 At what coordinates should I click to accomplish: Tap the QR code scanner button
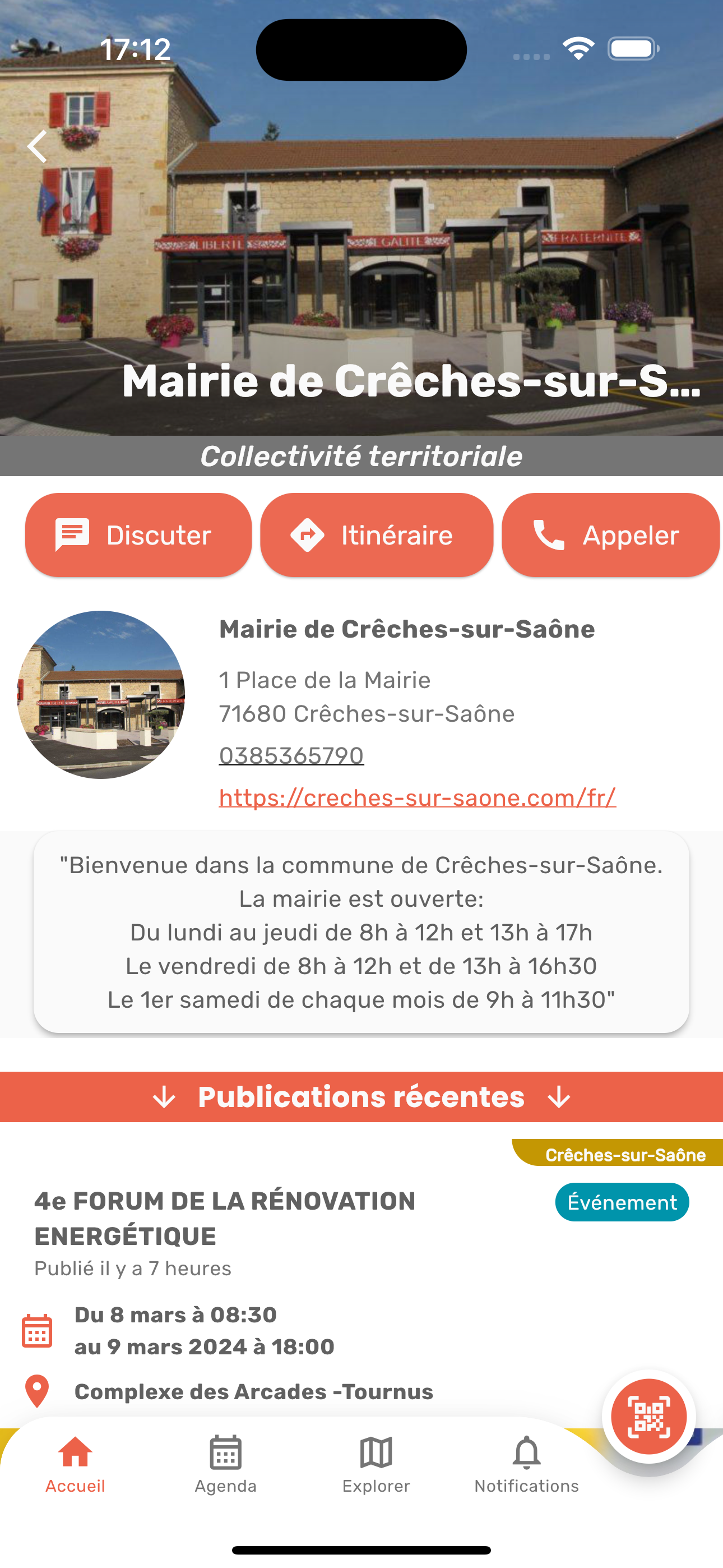pyautogui.click(x=649, y=1417)
